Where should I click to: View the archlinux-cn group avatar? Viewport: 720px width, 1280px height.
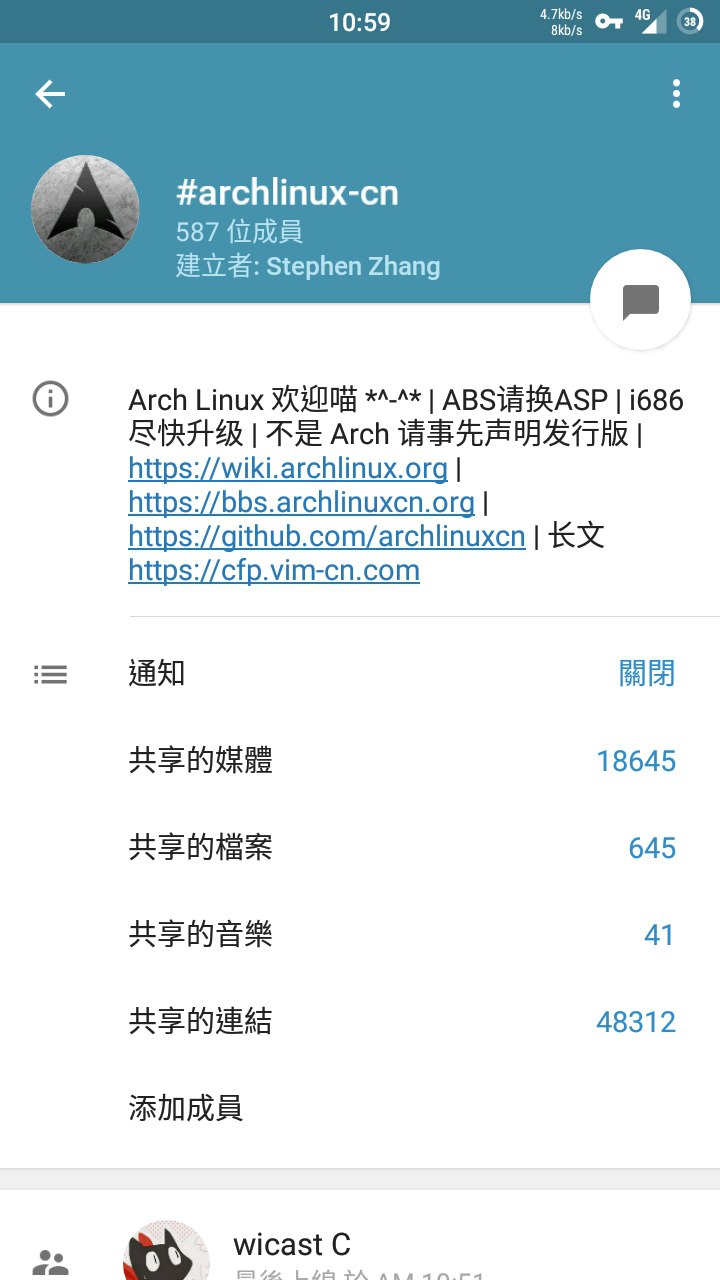coord(86,209)
